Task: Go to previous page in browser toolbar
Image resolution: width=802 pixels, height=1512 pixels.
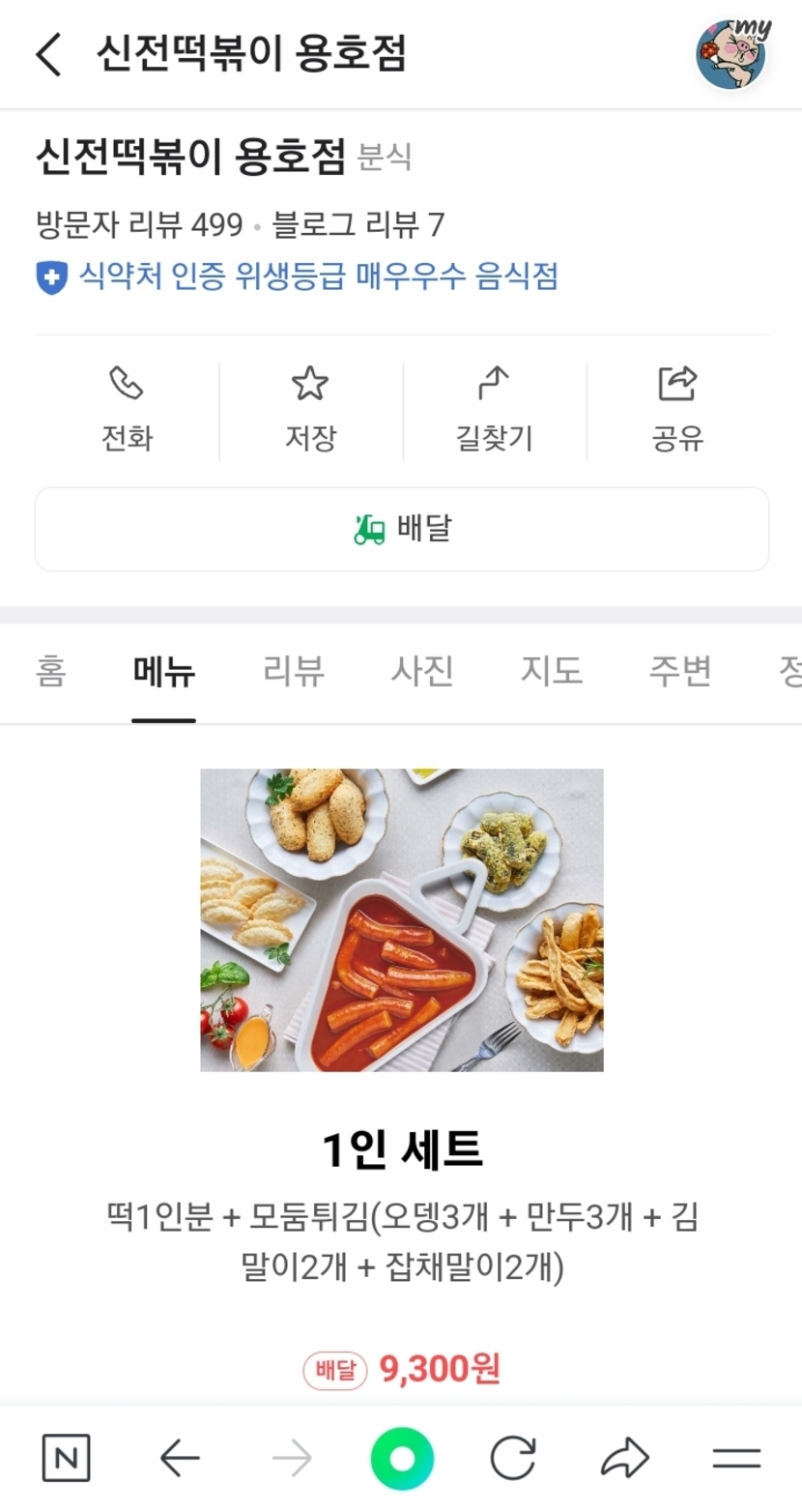Action: coord(180,1458)
